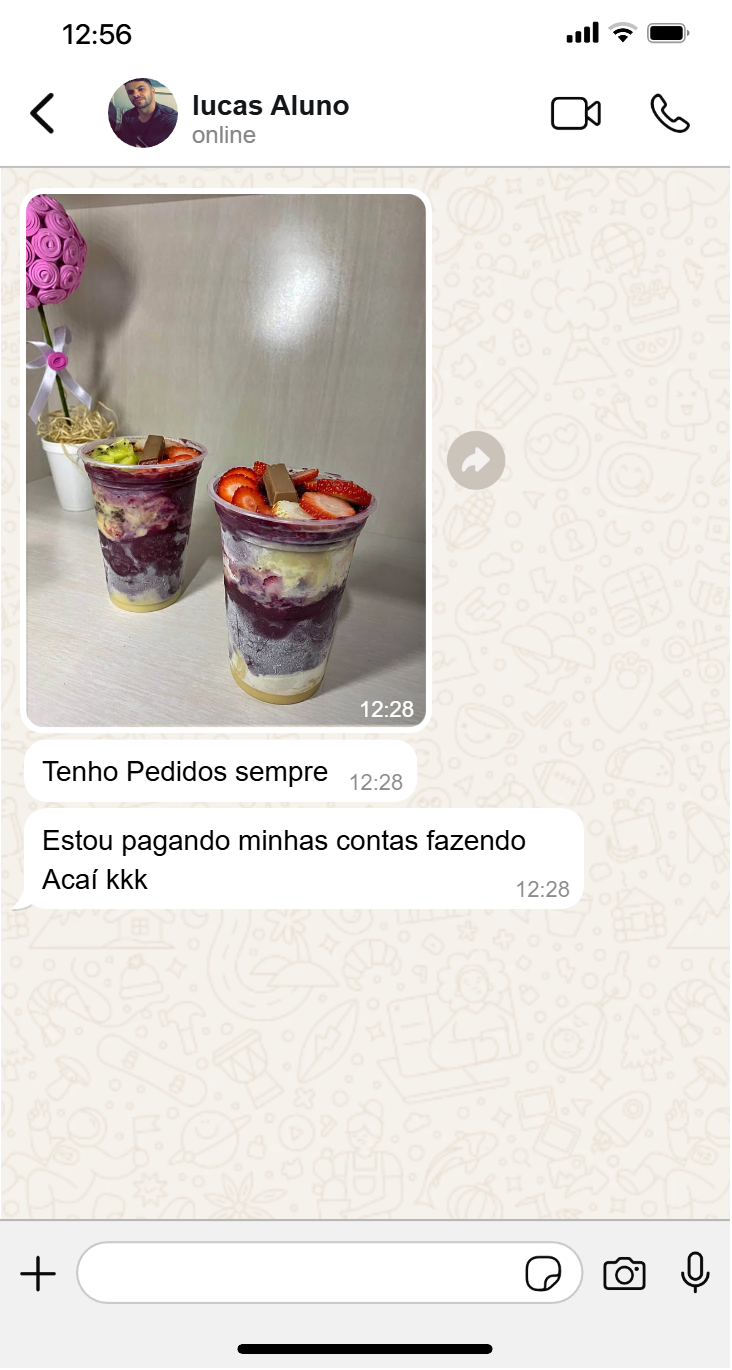Start a video call with lucas Aluno

point(576,114)
